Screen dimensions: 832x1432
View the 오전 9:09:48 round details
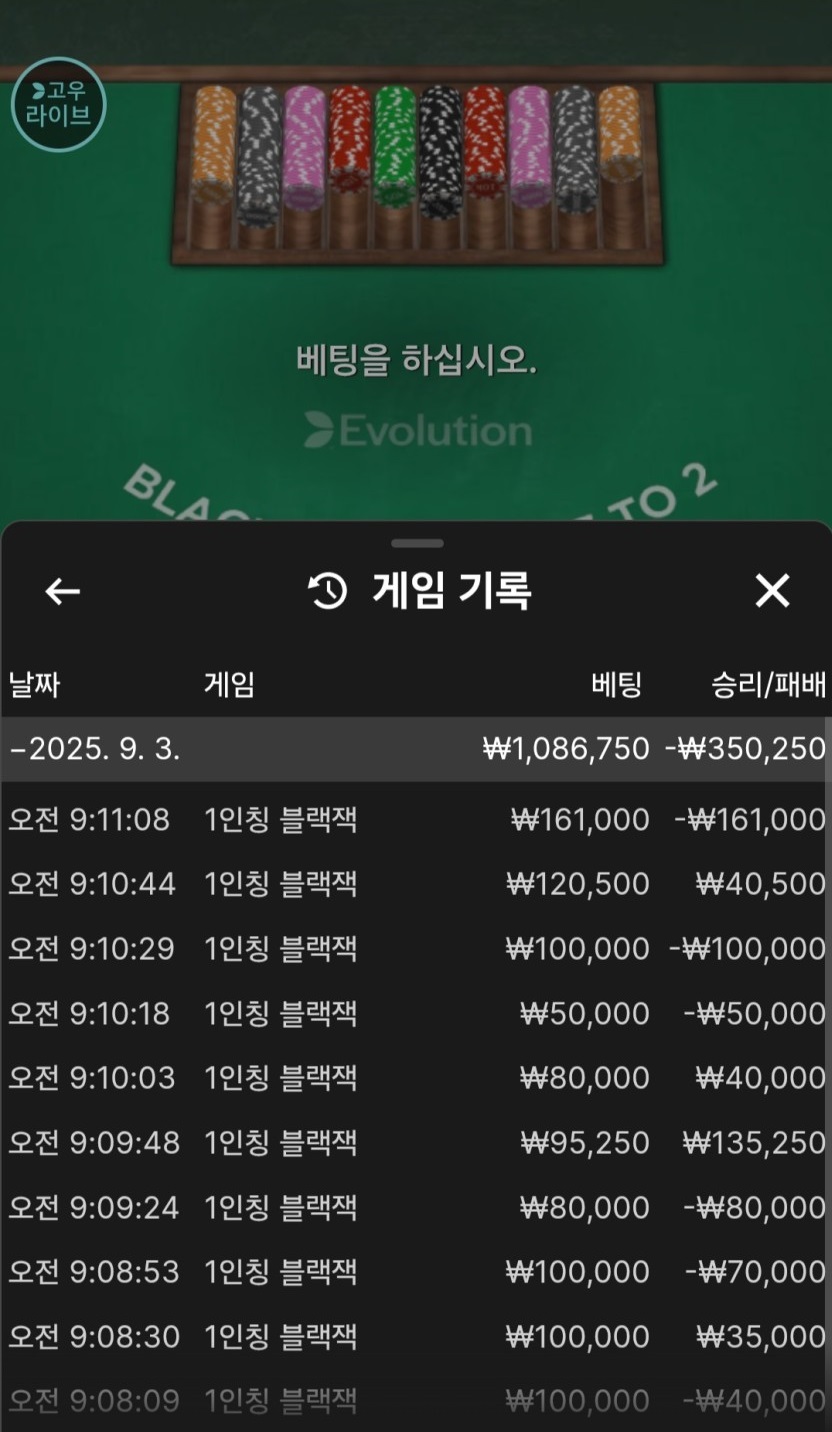[415, 1142]
